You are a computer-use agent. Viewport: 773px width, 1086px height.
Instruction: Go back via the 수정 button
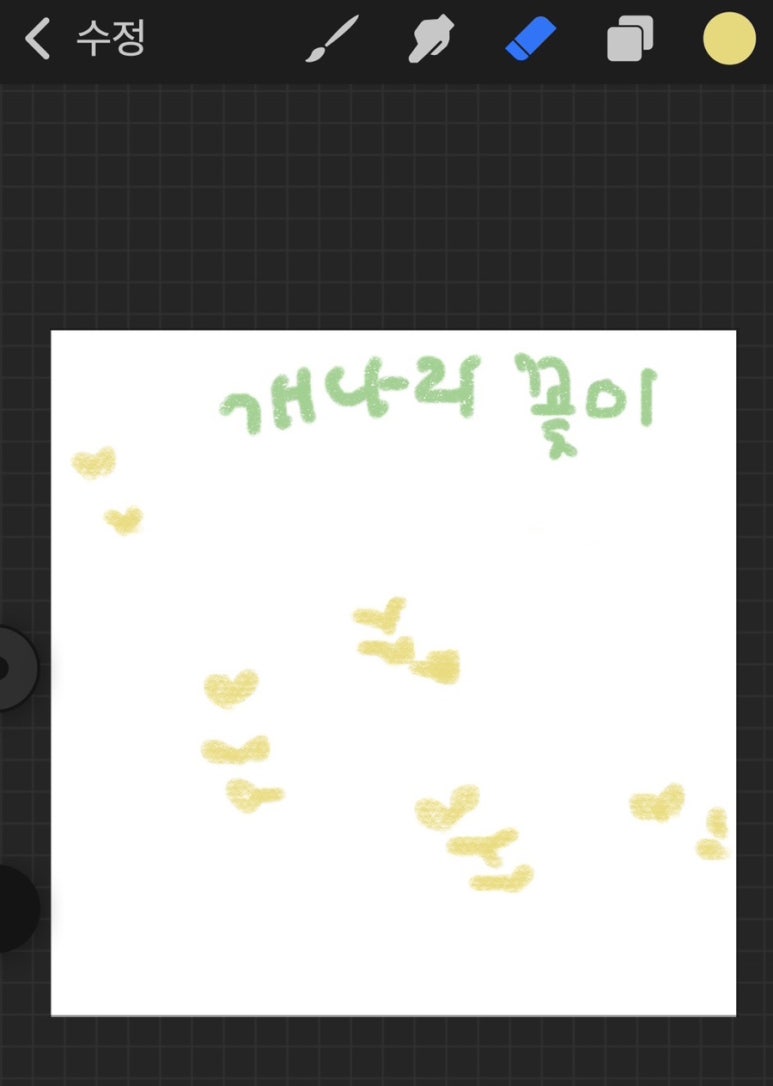pos(85,40)
